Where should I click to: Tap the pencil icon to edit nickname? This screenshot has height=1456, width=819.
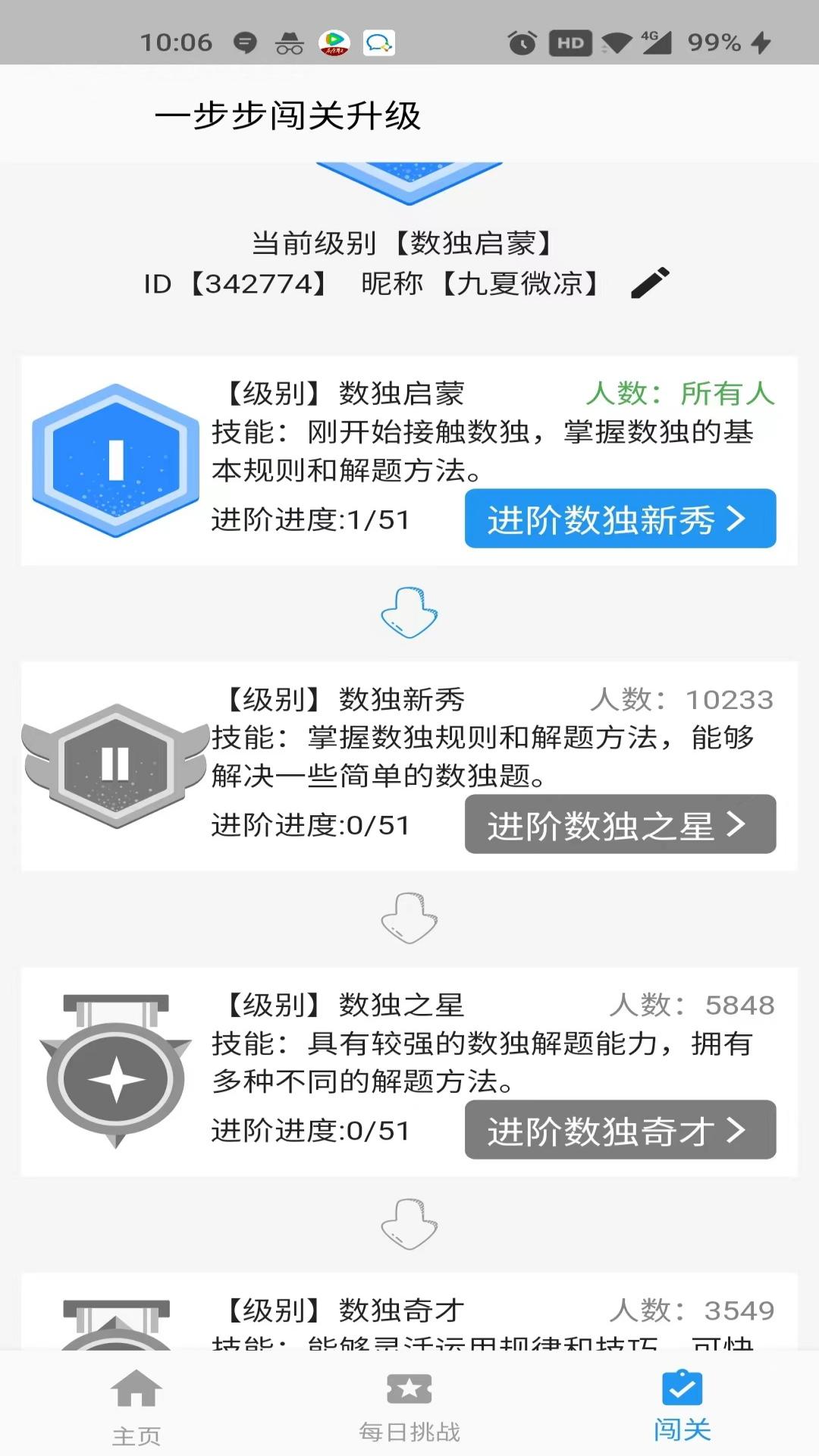[651, 283]
